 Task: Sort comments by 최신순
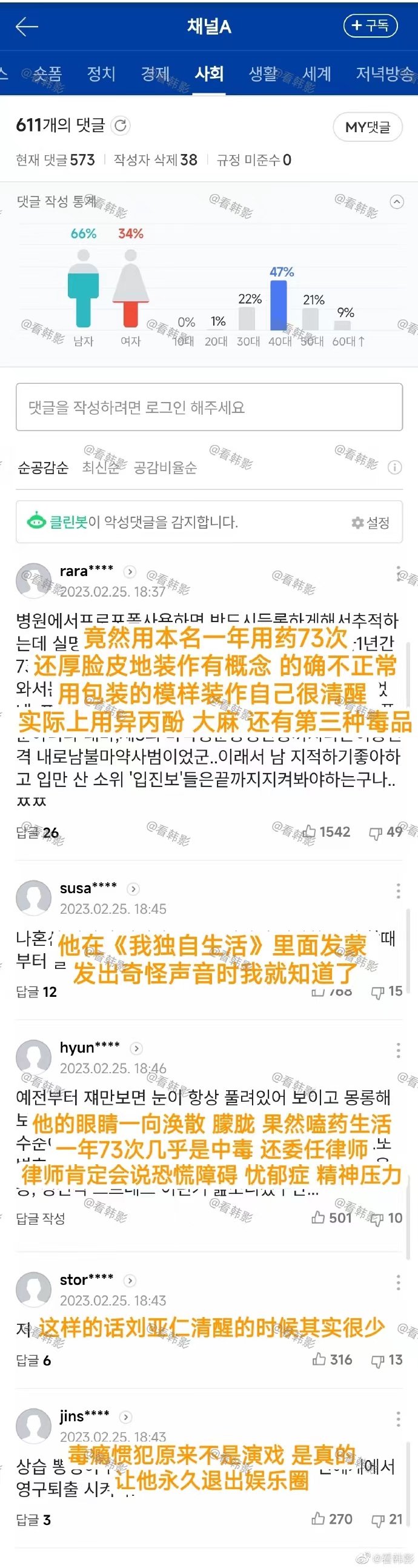(101, 467)
